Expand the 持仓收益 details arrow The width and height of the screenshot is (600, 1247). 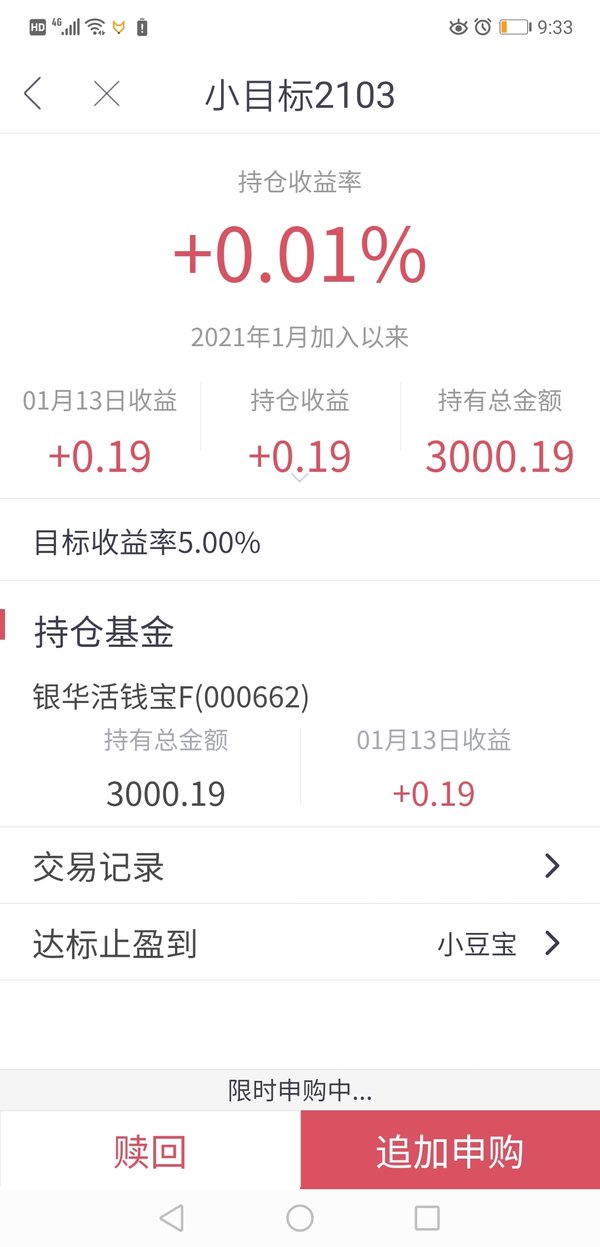click(x=299, y=477)
